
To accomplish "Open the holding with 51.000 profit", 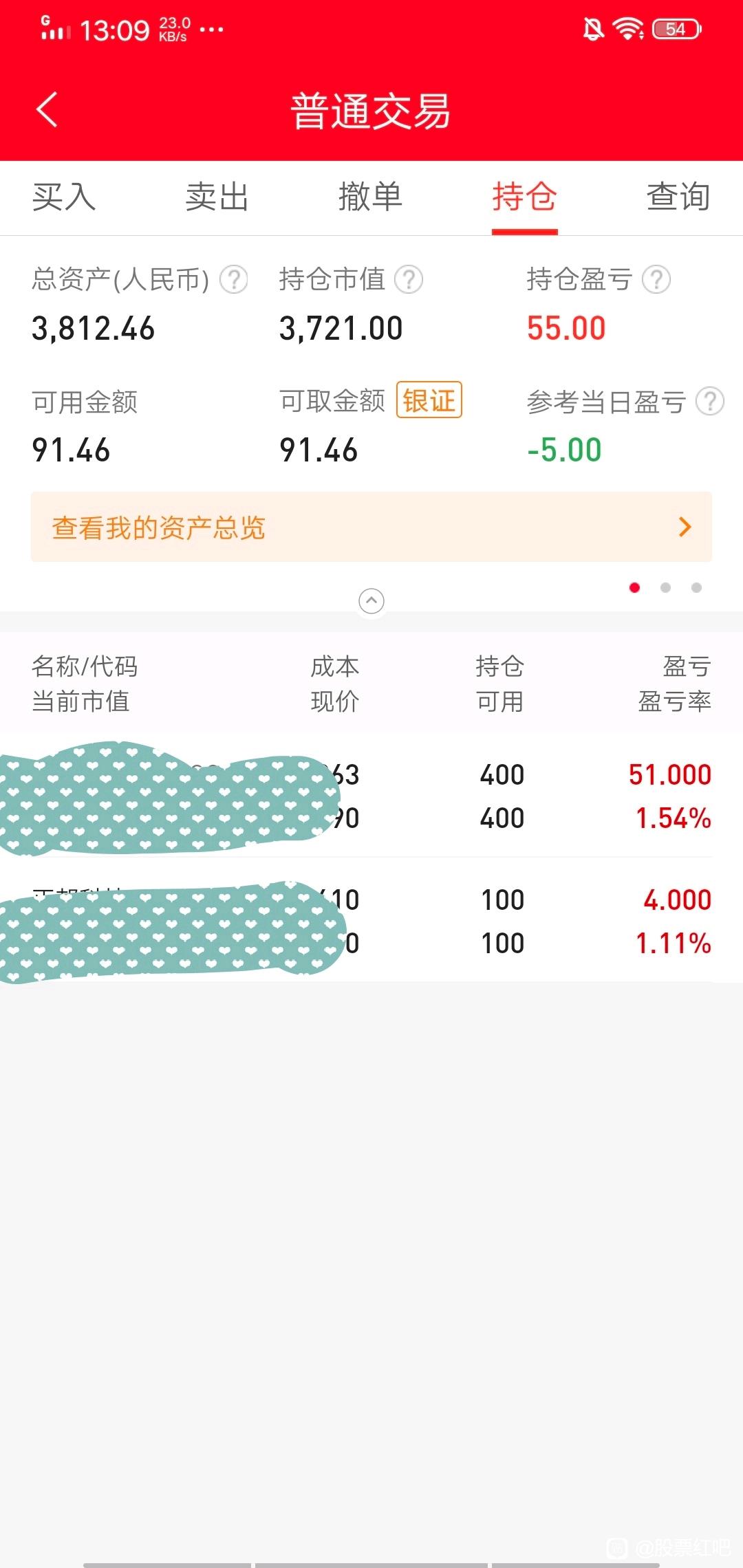I will pyautogui.click(x=371, y=796).
